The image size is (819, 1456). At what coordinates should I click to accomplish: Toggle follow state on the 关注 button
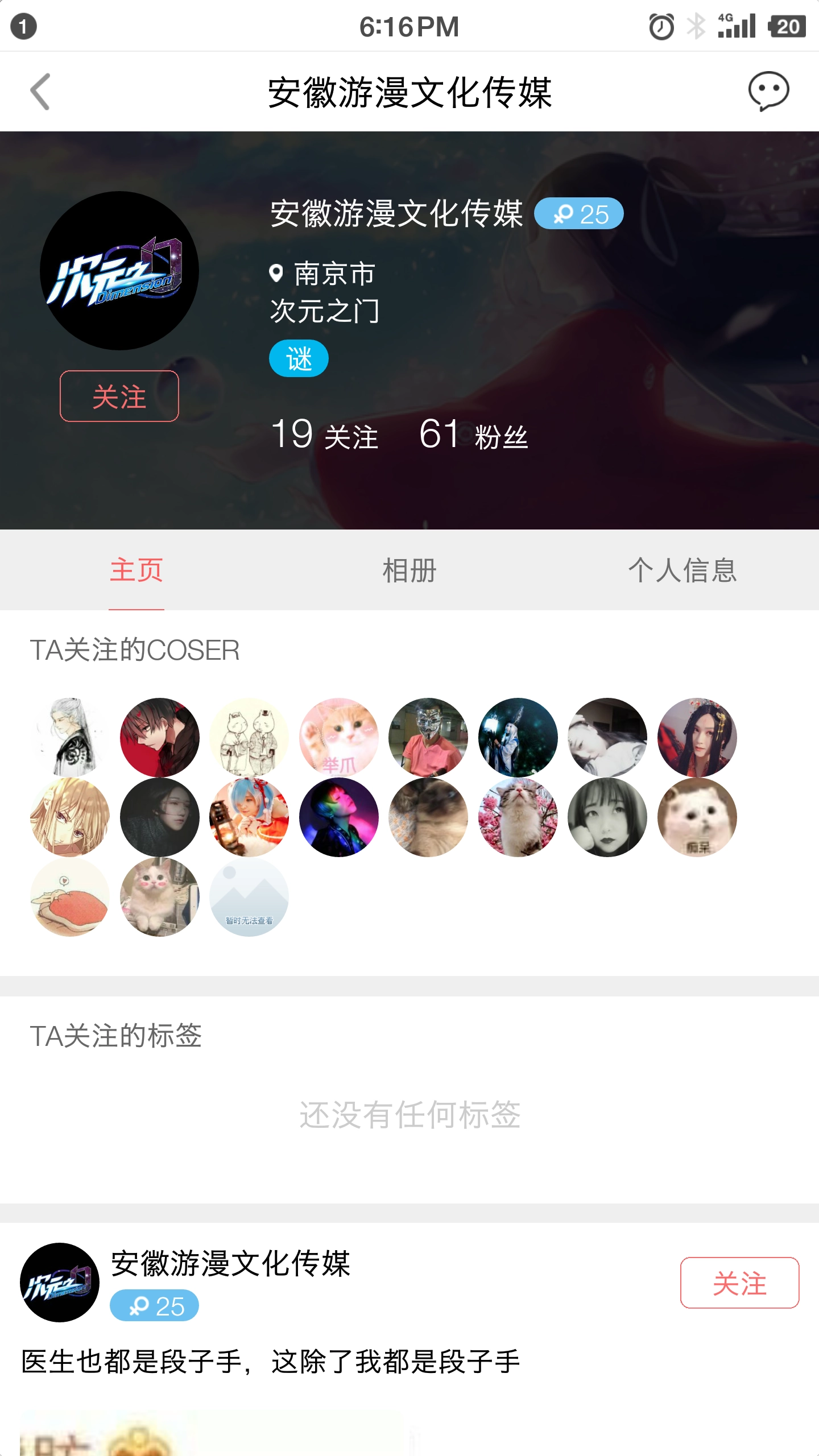(x=119, y=398)
